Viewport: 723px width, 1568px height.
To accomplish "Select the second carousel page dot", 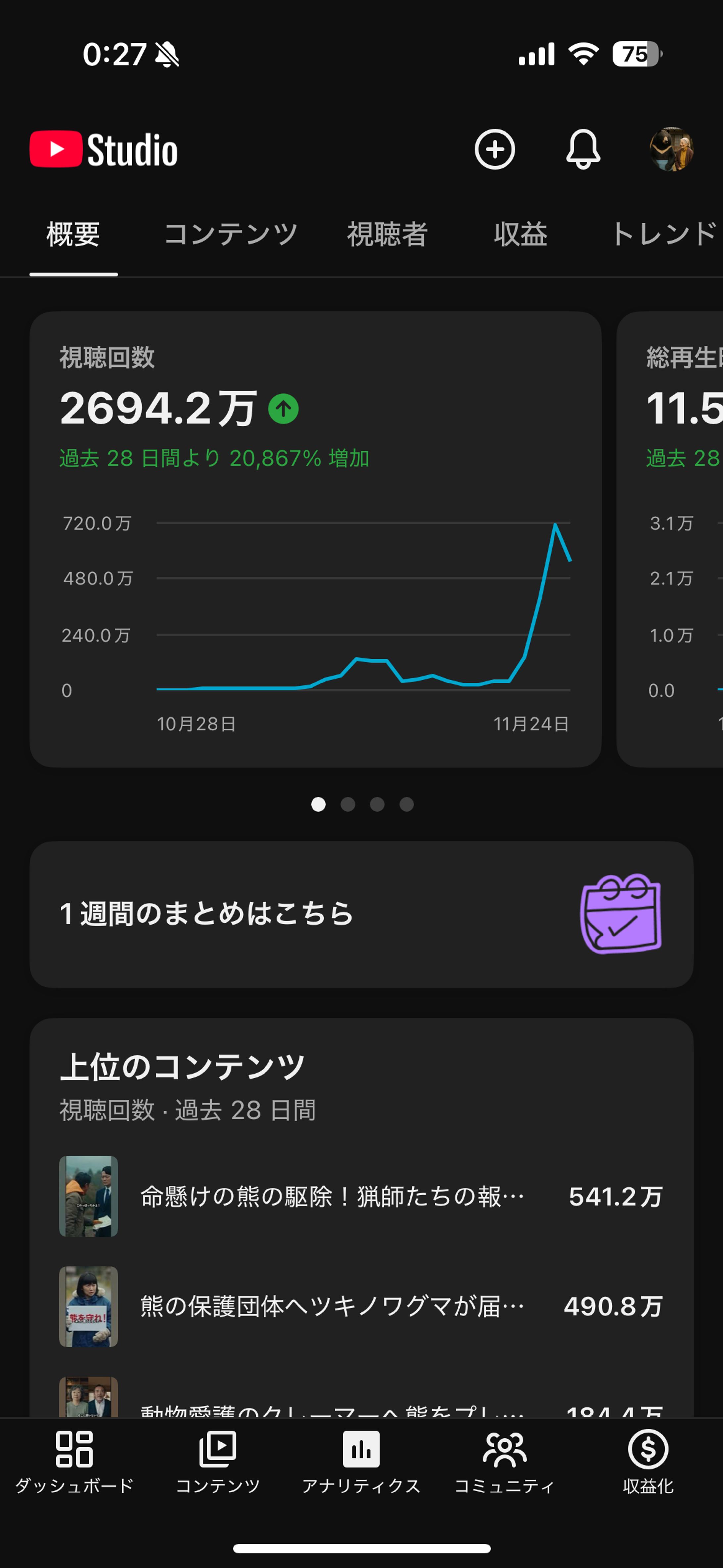I will [348, 804].
